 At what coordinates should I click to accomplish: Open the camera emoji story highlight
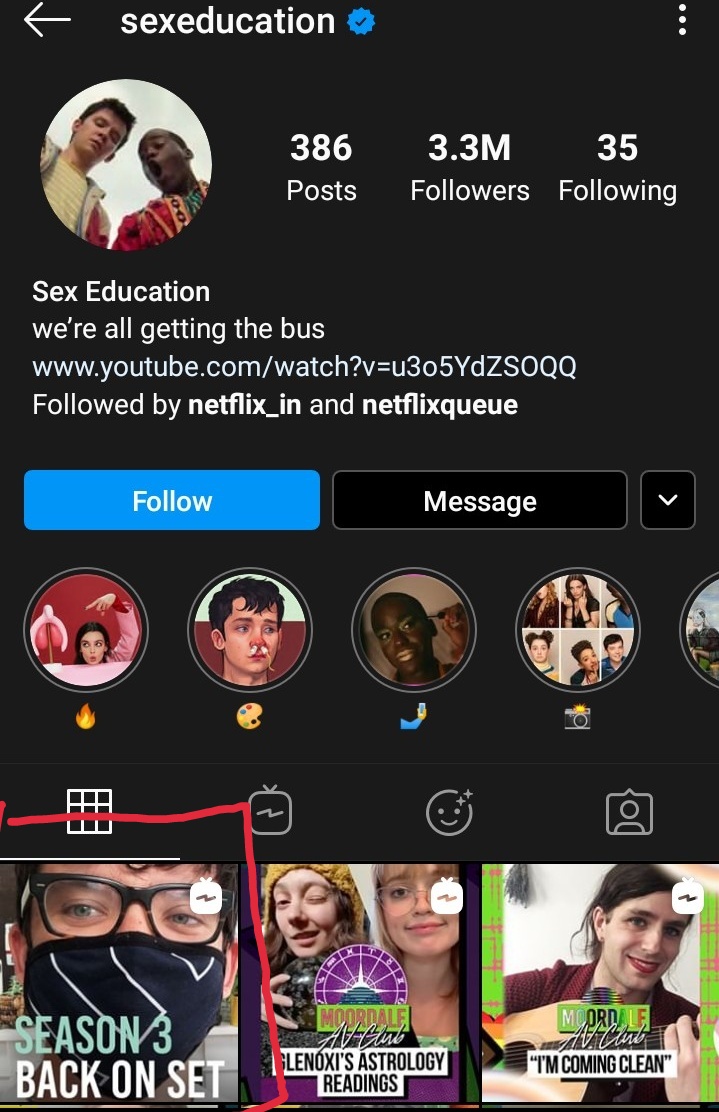point(578,631)
